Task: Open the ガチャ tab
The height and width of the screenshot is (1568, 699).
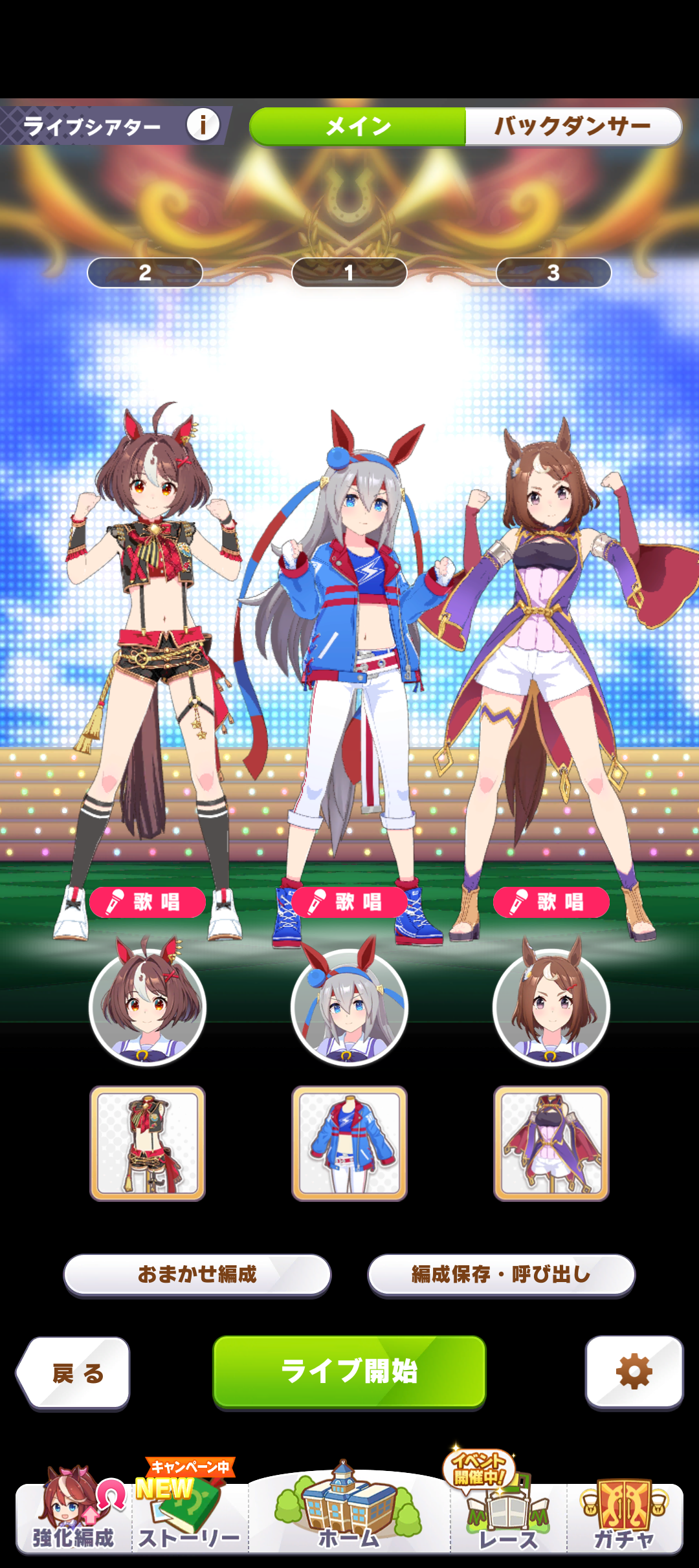Action: (x=624, y=1517)
